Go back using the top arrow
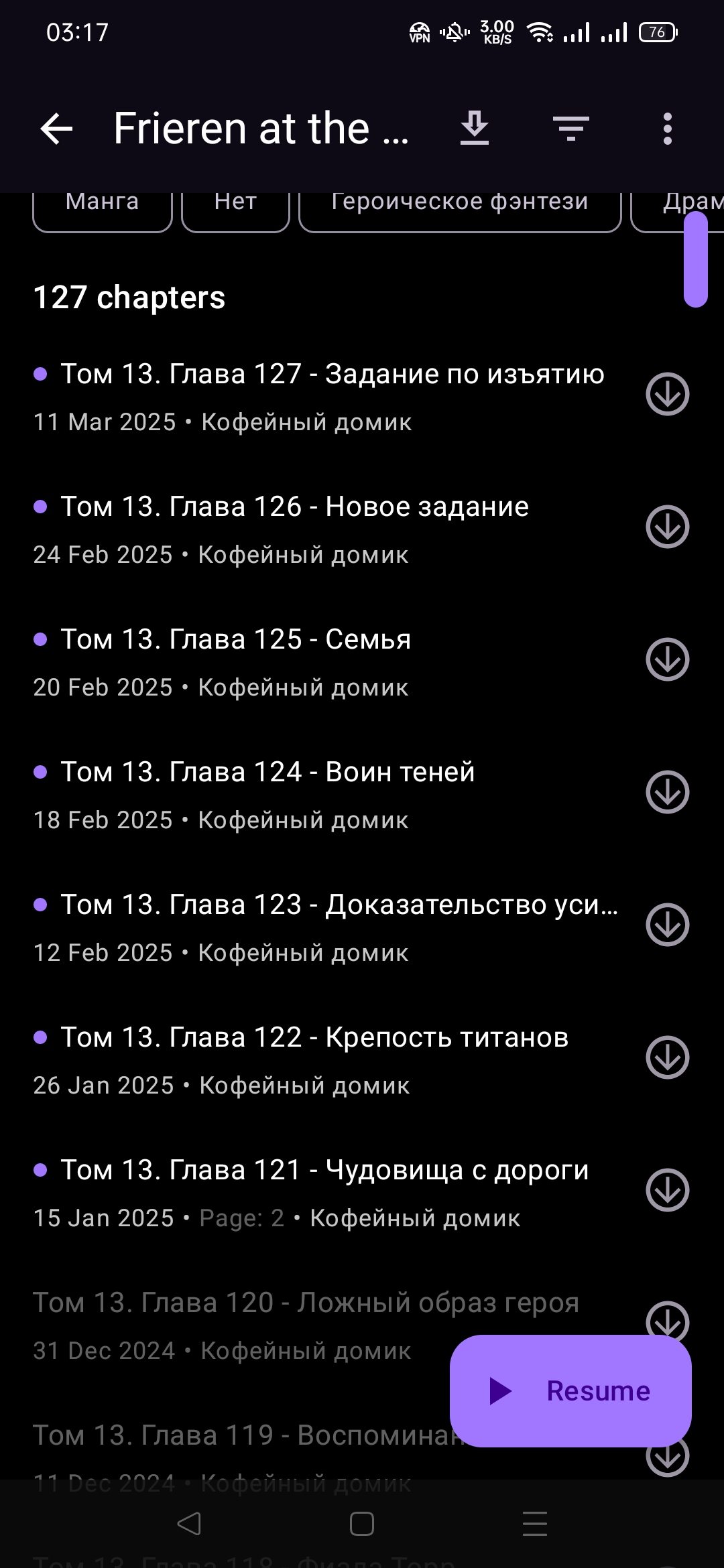The height and width of the screenshot is (1568, 724). click(56, 129)
